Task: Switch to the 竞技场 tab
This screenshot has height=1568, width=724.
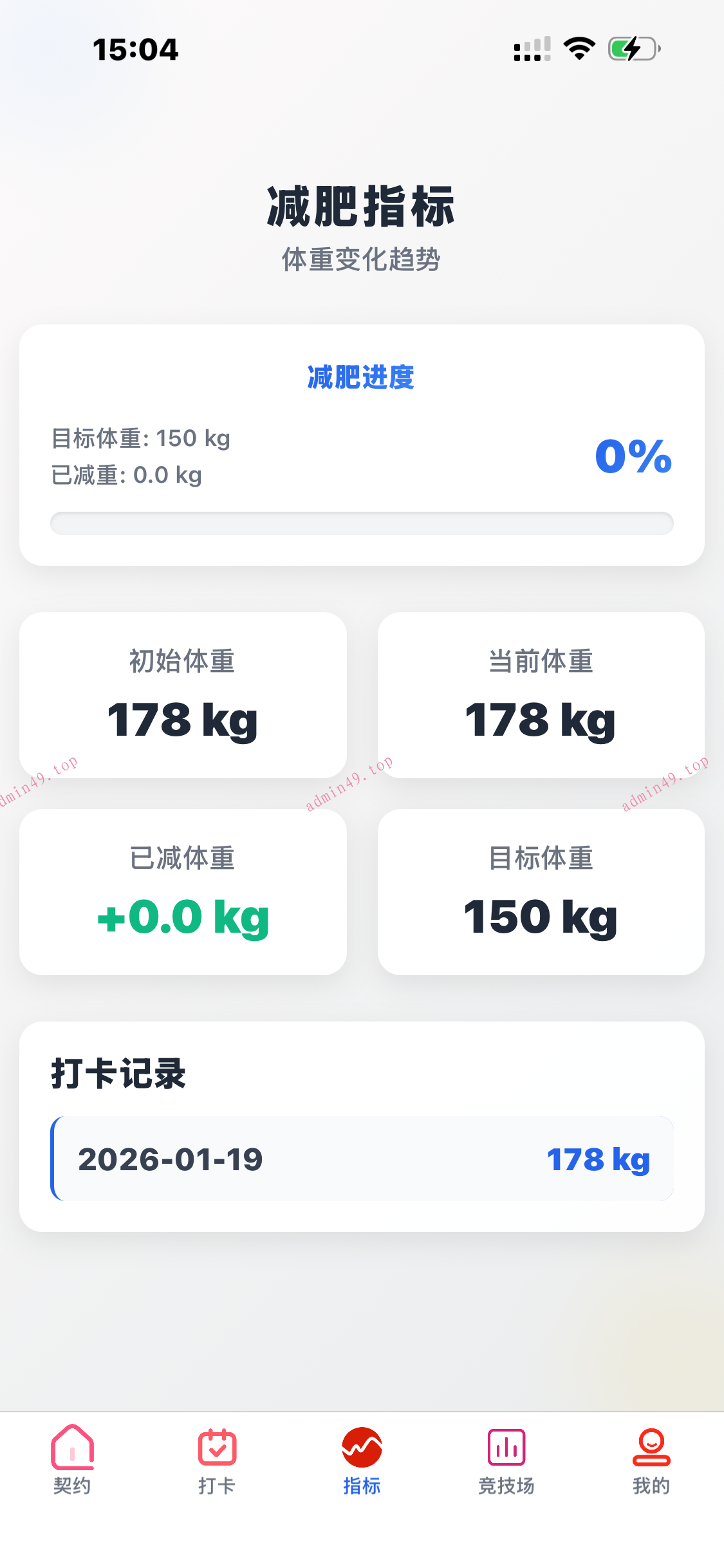Action: click(506, 1468)
